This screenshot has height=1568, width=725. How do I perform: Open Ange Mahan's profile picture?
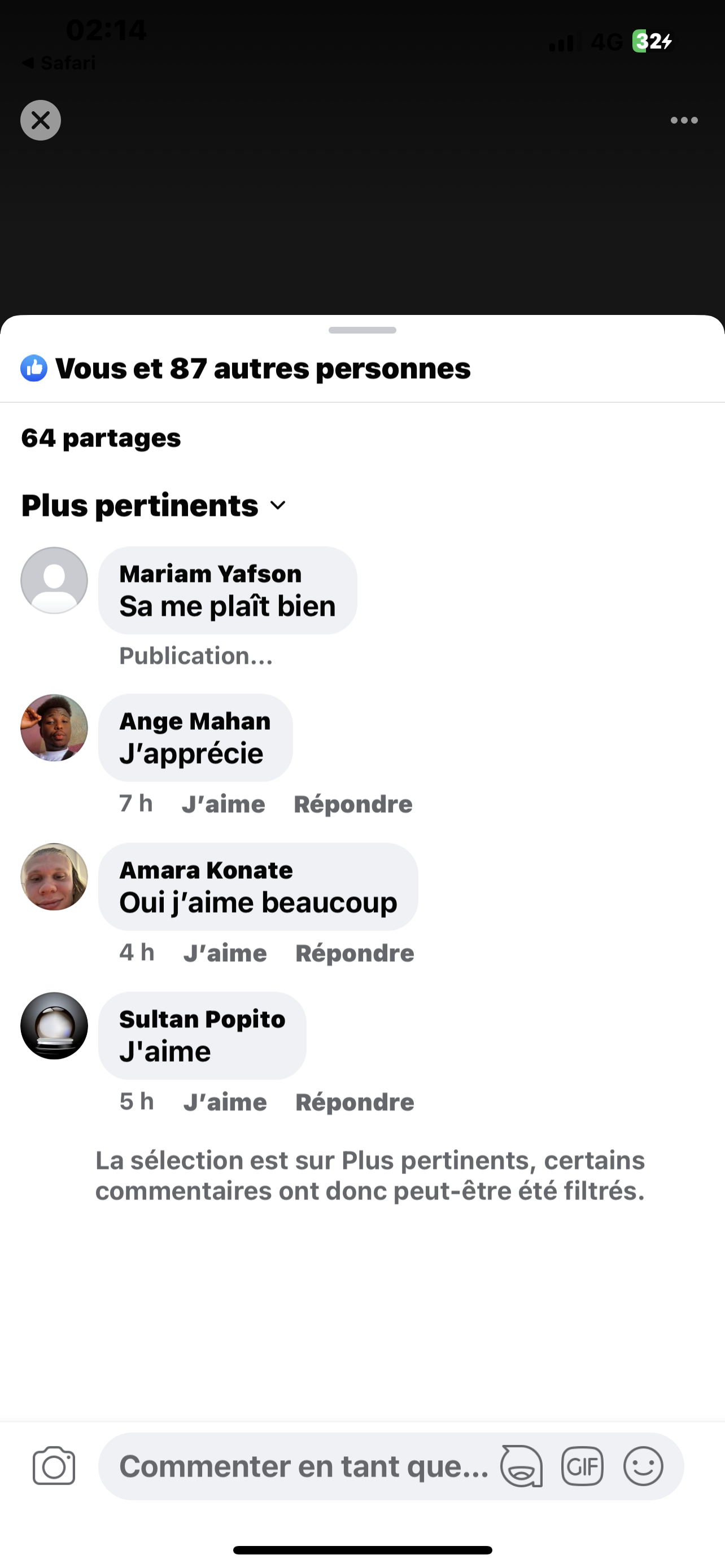coord(54,728)
